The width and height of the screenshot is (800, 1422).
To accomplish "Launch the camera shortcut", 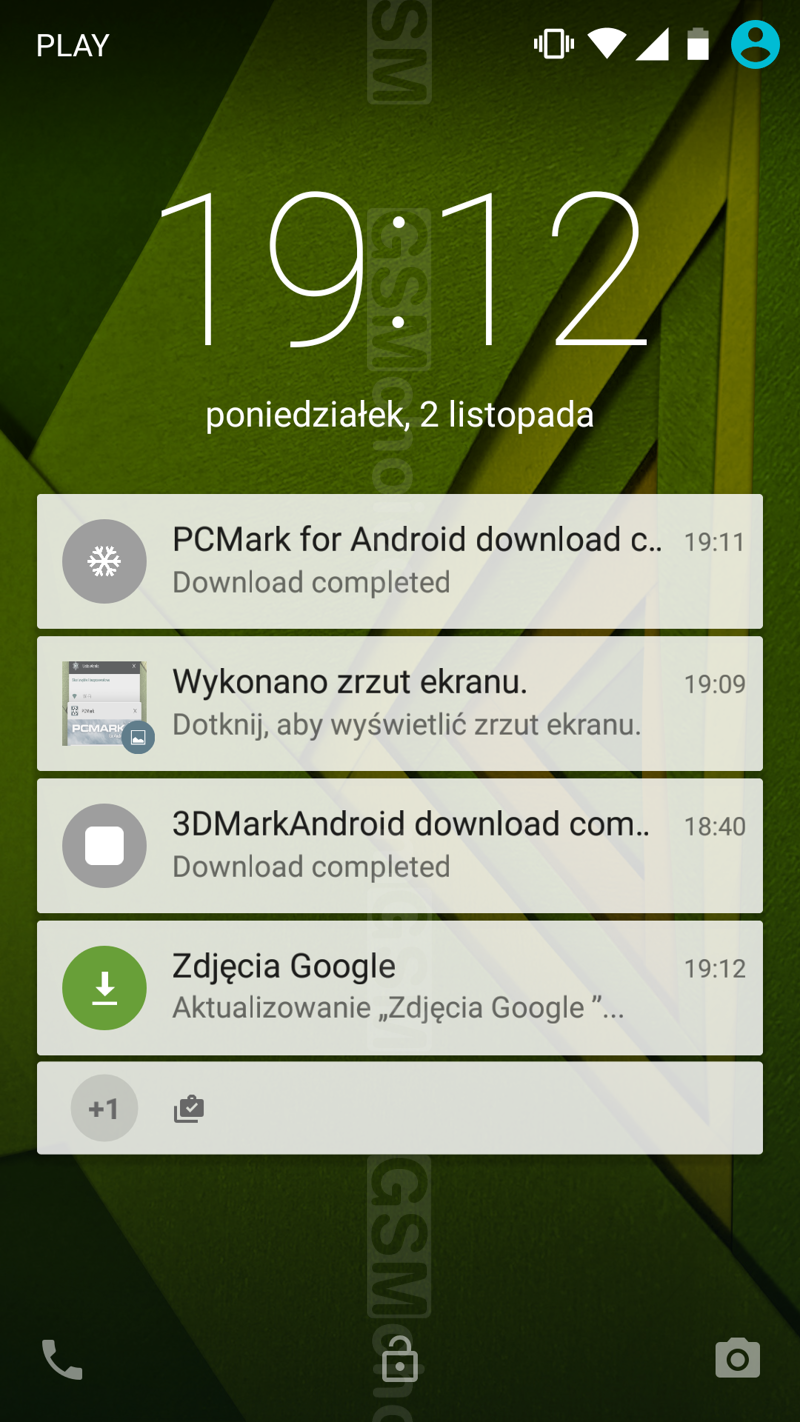I will 738,1358.
